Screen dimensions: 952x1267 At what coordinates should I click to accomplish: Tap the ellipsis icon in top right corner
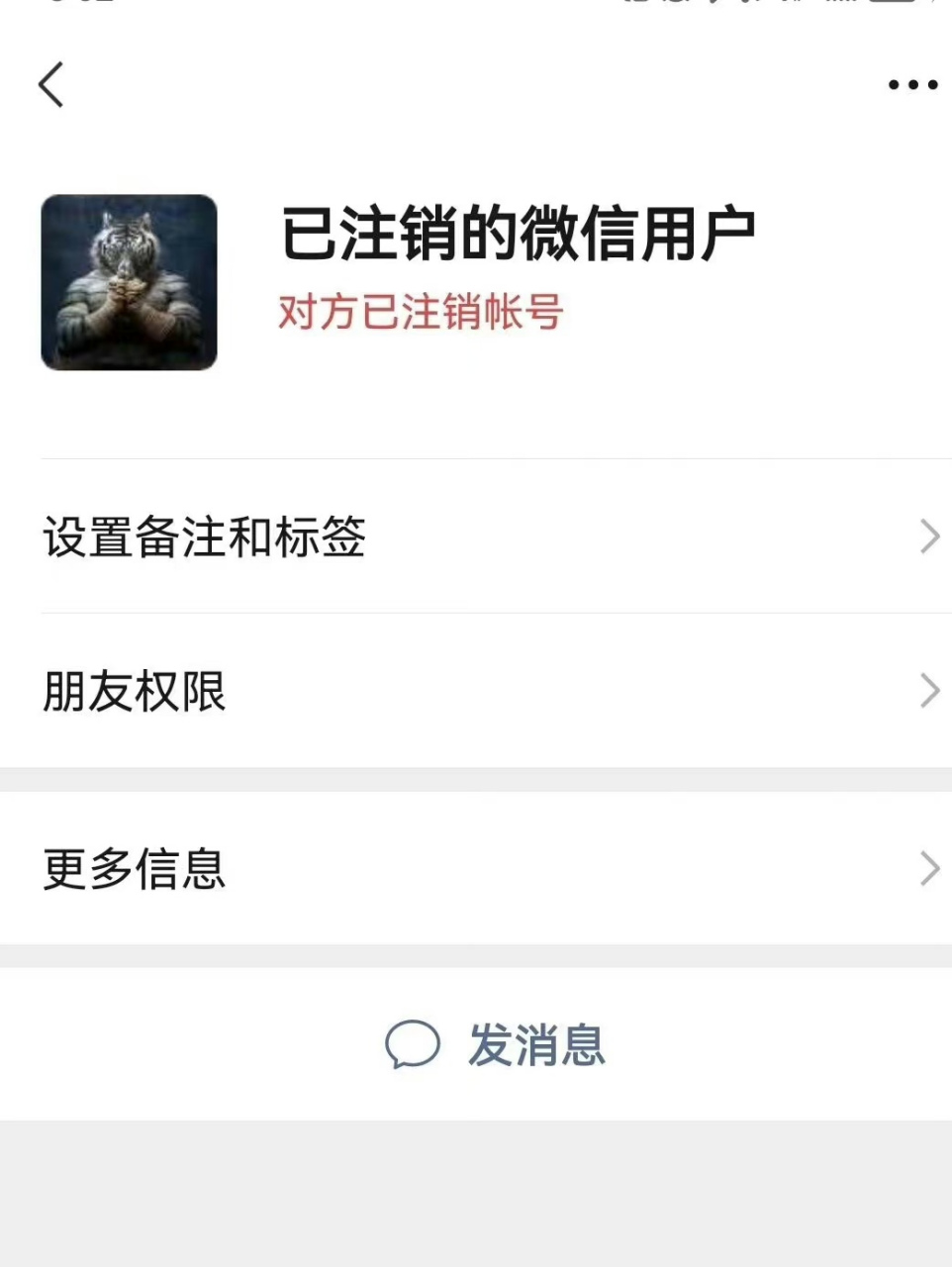[911, 85]
